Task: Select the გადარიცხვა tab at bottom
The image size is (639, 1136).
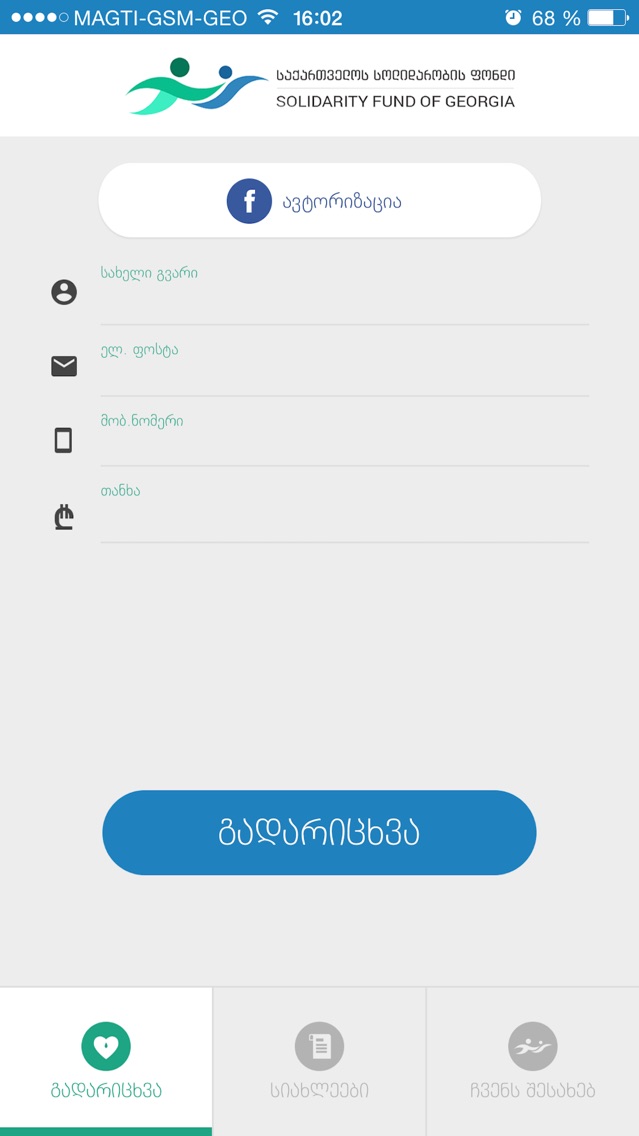Action: coord(106,1061)
